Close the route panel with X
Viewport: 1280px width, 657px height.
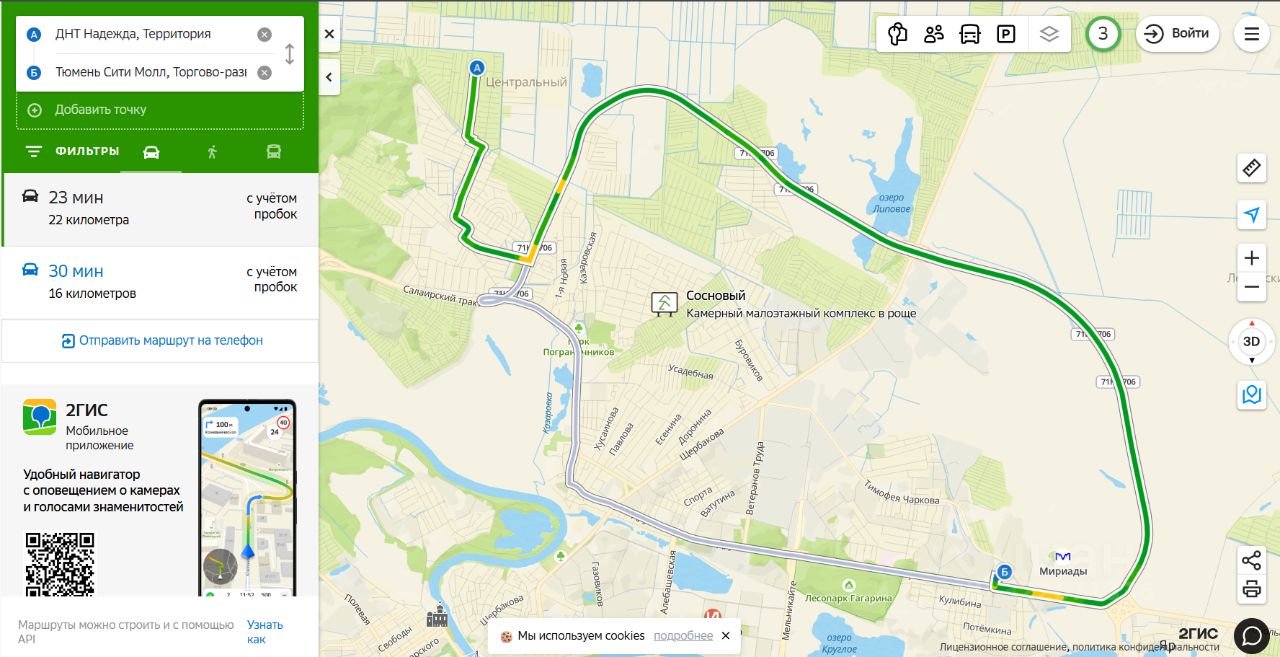coord(329,34)
